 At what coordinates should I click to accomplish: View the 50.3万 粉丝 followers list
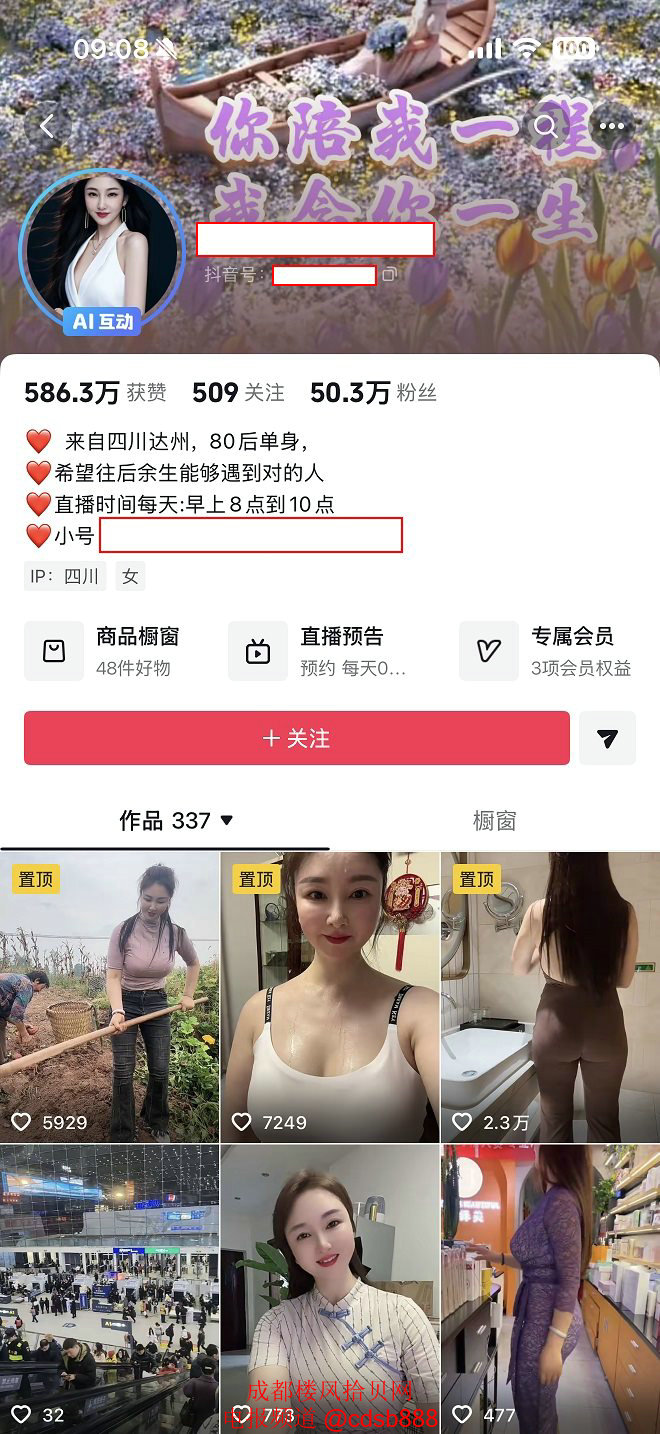[373, 393]
